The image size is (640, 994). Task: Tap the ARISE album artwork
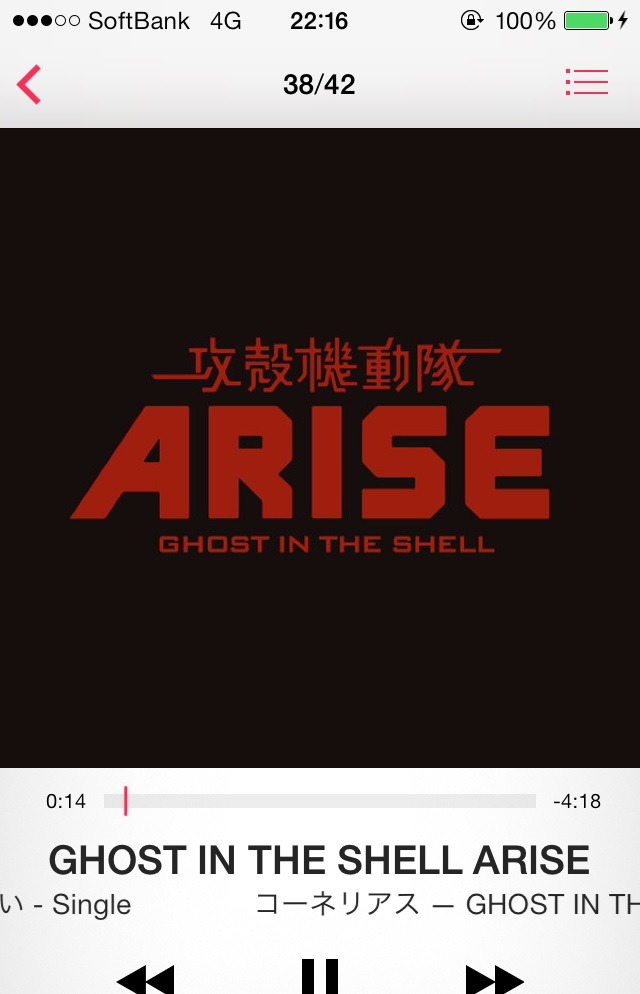(x=320, y=448)
